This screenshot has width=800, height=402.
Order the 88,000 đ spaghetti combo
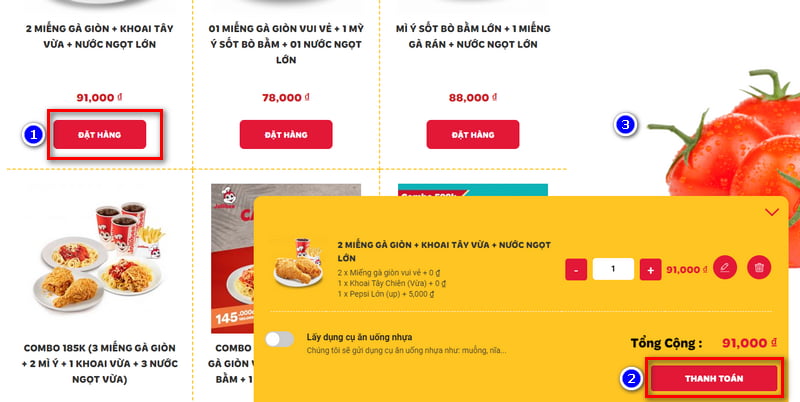pyautogui.click(x=472, y=134)
